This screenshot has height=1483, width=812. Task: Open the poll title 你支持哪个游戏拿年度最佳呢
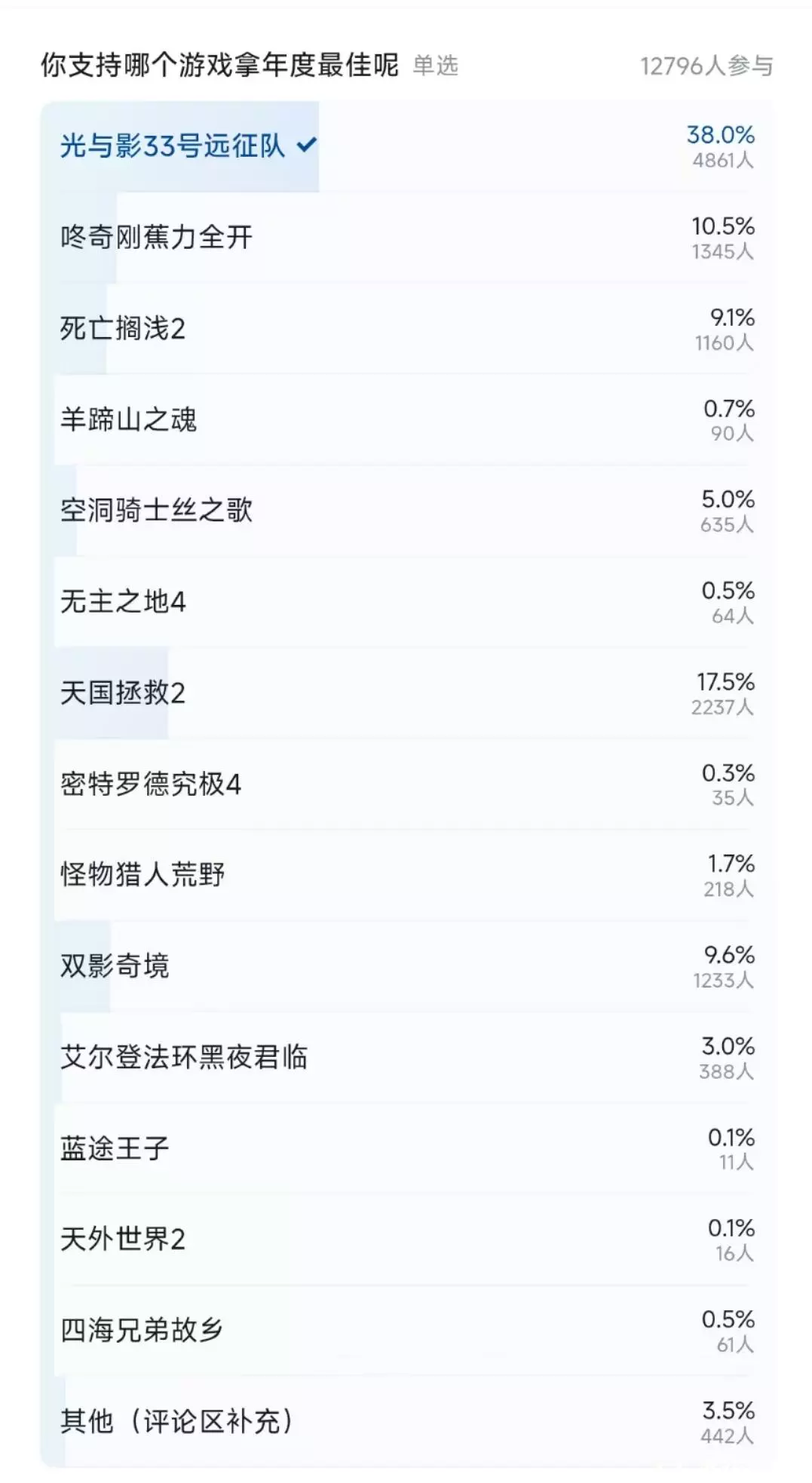click(x=219, y=66)
